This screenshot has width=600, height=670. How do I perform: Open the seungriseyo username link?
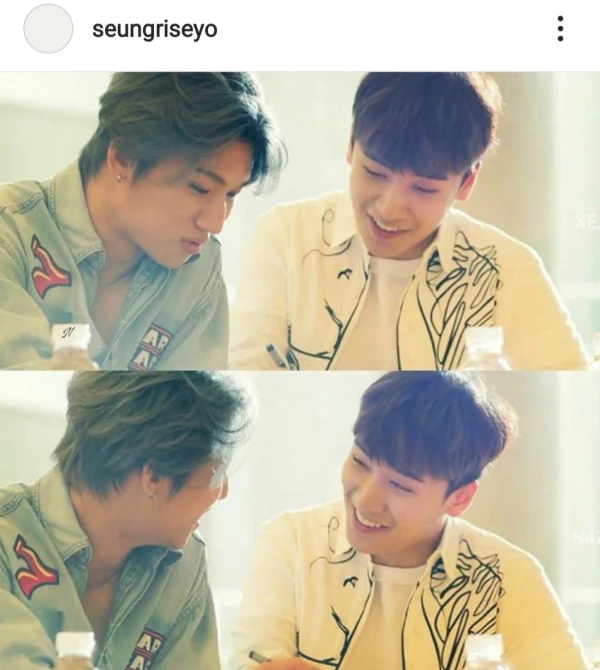tap(154, 29)
